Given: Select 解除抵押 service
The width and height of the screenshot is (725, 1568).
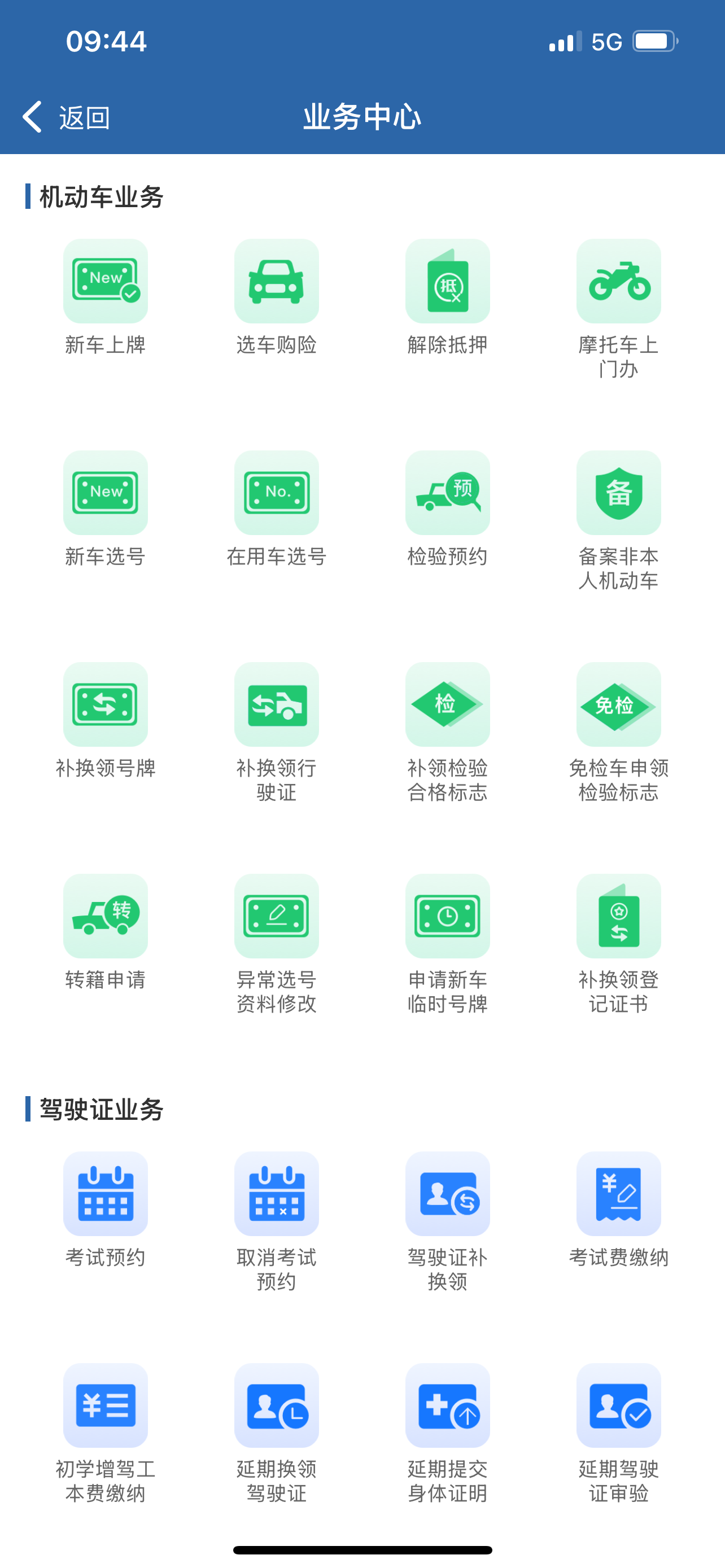Looking at the screenshot, I should click(x=447, y=281).
